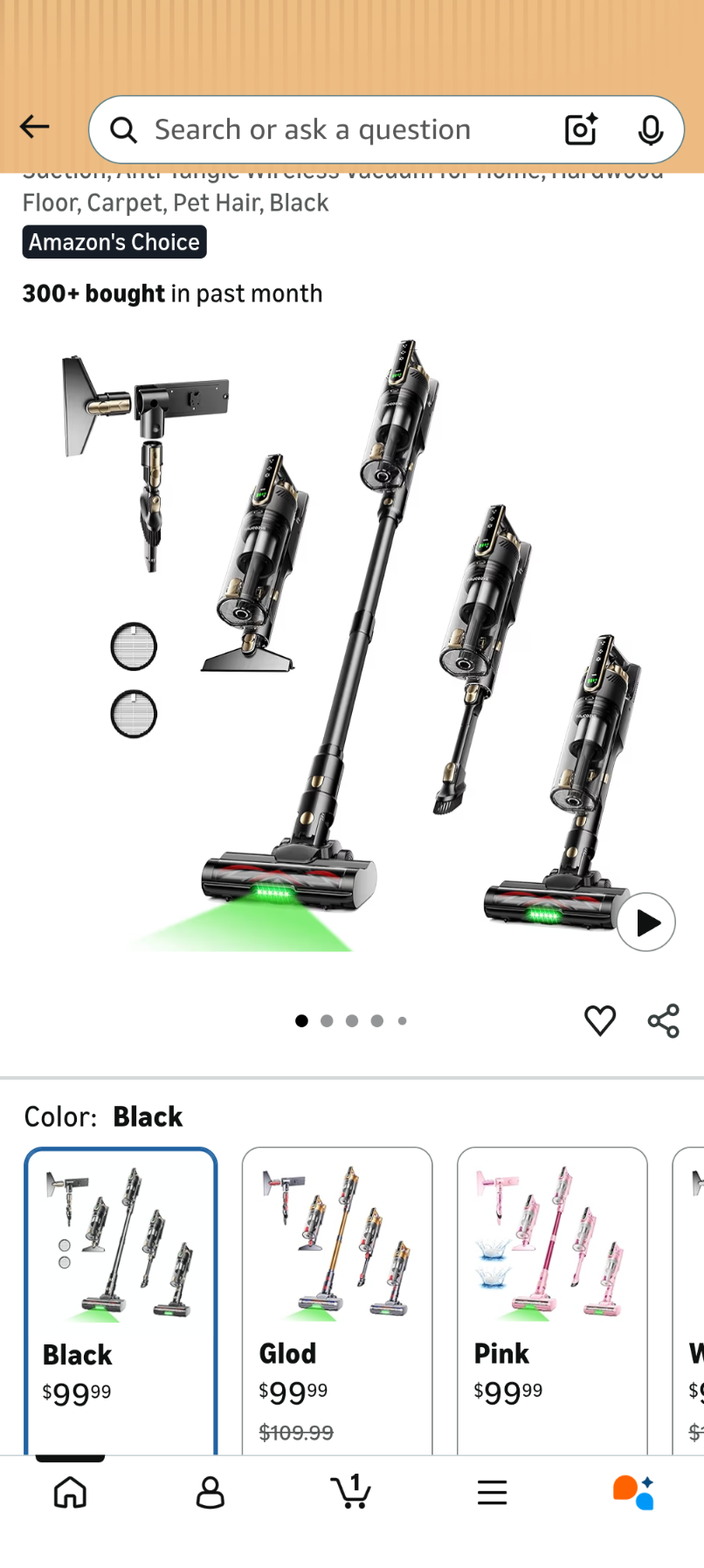Go back using the arrow icon

pyautogui.click(x=35, y=128)
